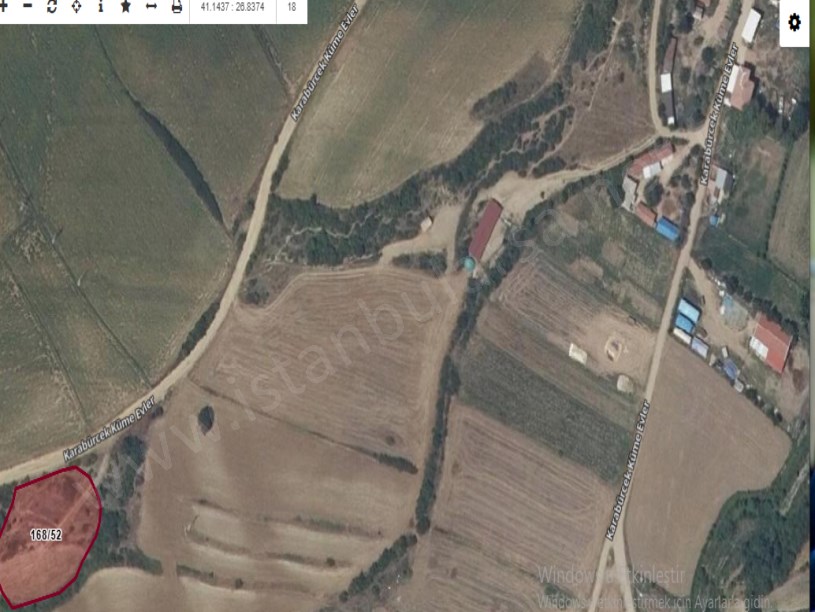Viewport: 815px width, 612px height.
Task: Select the distance measure tool
Action: tap(151, 7)
